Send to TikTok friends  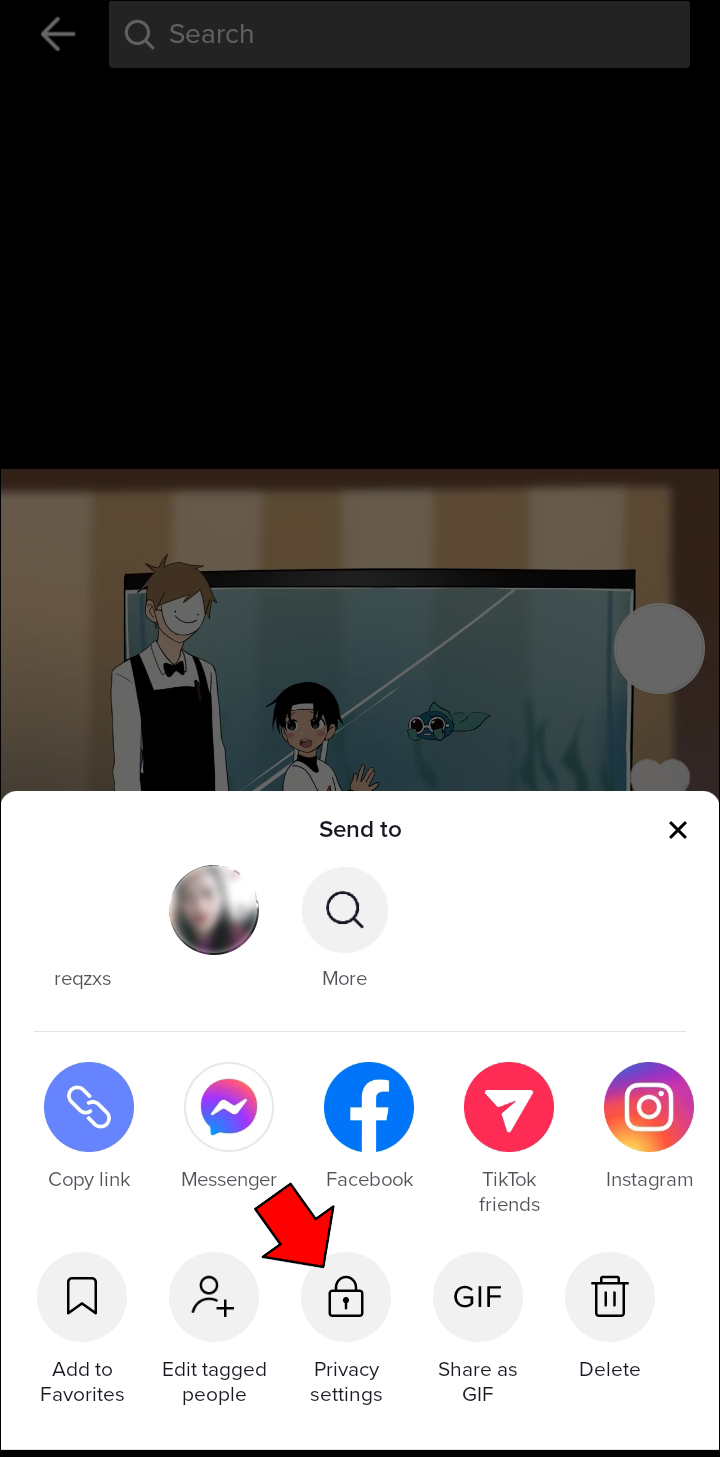click(x=509, y=1107)
